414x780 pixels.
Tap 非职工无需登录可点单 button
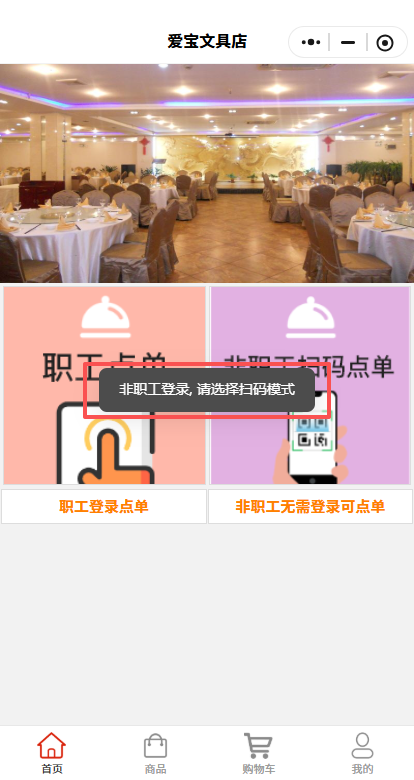(310, 506)
